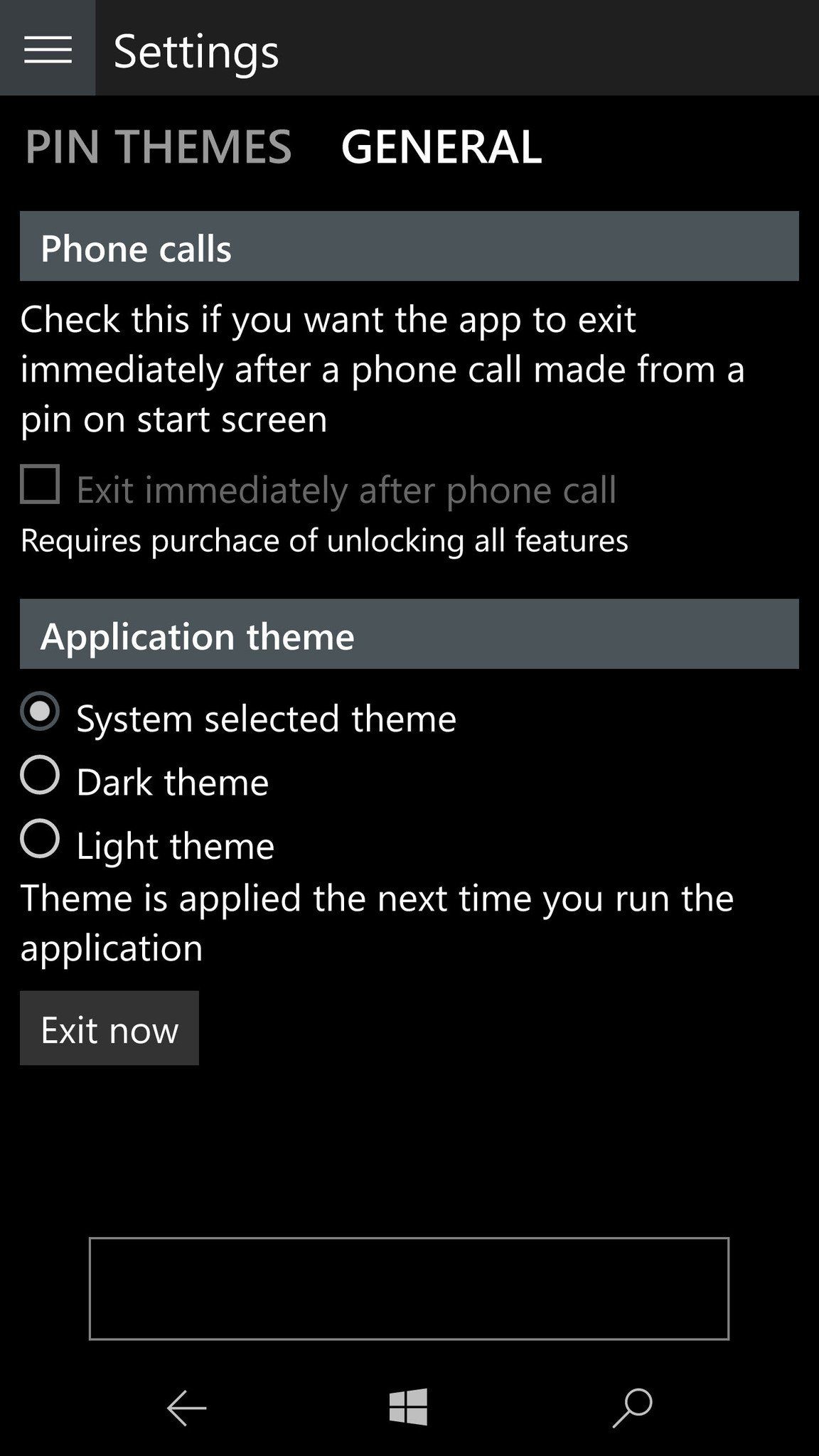Viewport: 819px width, 1456px height.
Task: Select the GENERAL tab
Action: [441, 148]
